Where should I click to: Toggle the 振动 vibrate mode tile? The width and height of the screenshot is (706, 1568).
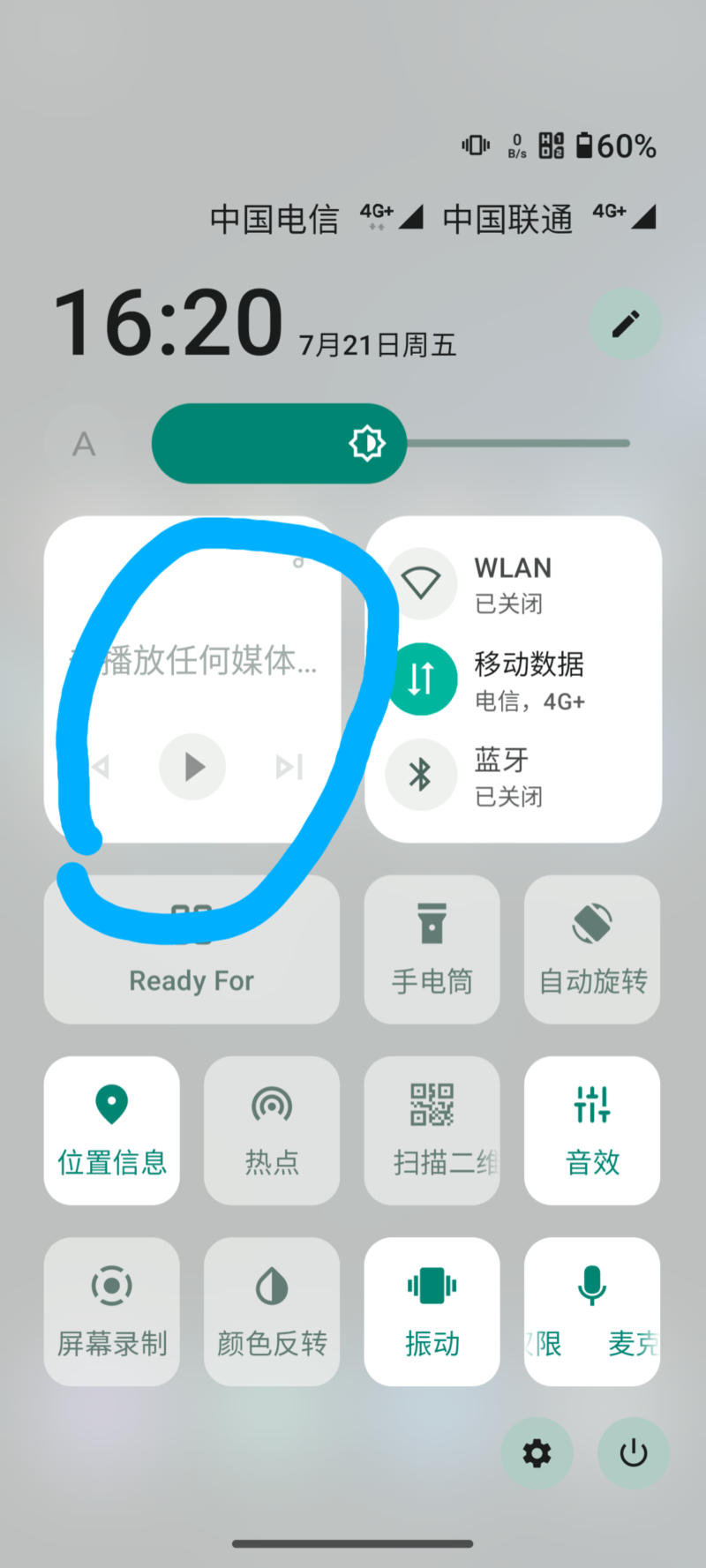432,1311
